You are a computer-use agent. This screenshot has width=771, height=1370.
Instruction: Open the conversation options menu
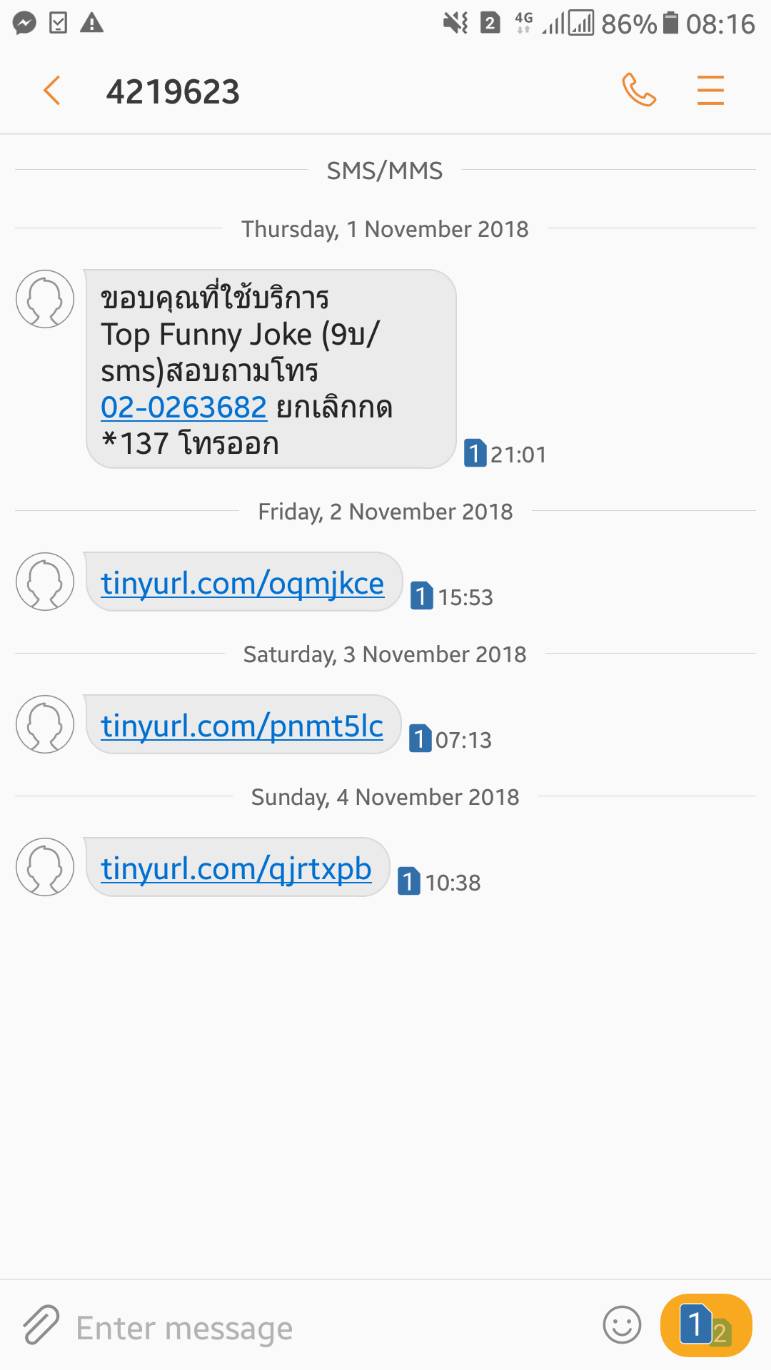point(710,91)
